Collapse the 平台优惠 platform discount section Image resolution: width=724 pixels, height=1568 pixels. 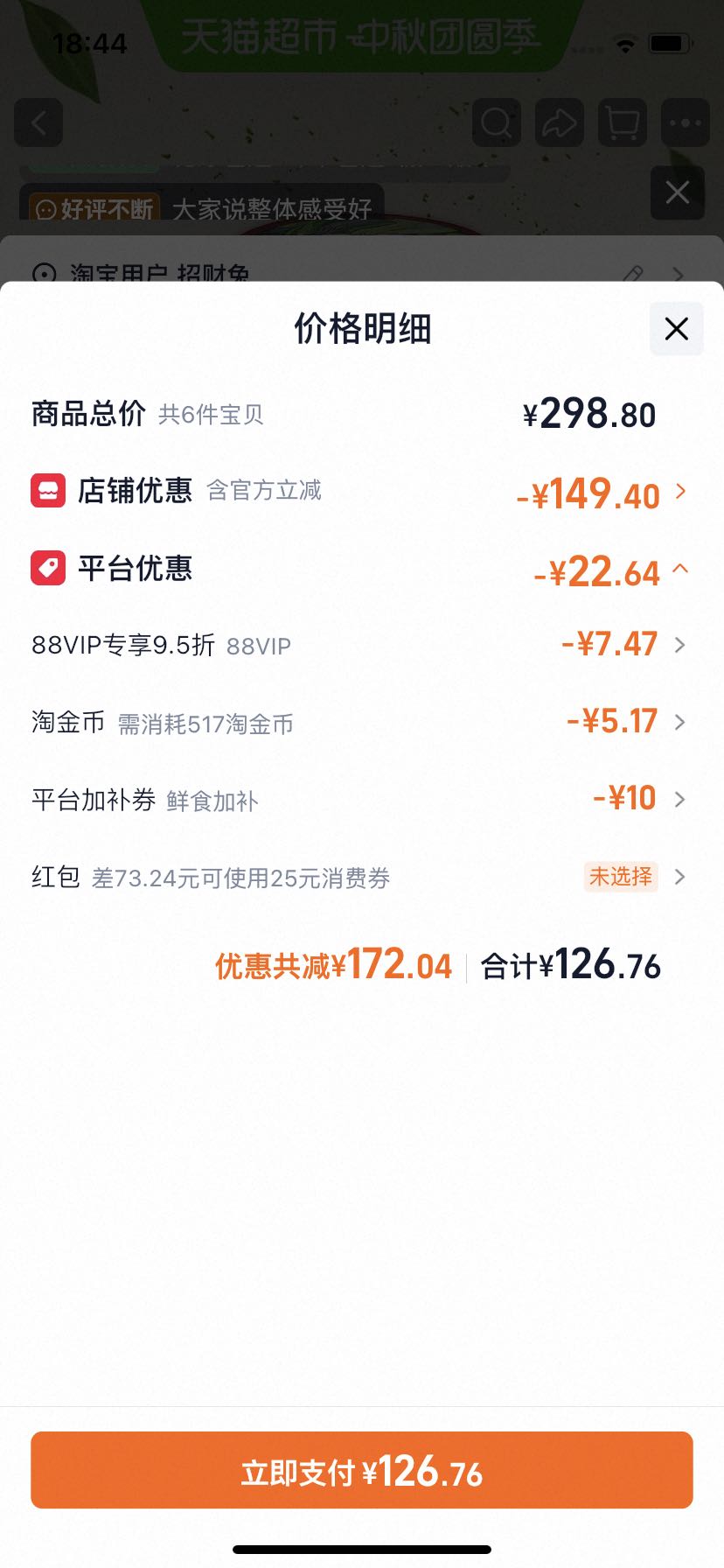[361, 570]
